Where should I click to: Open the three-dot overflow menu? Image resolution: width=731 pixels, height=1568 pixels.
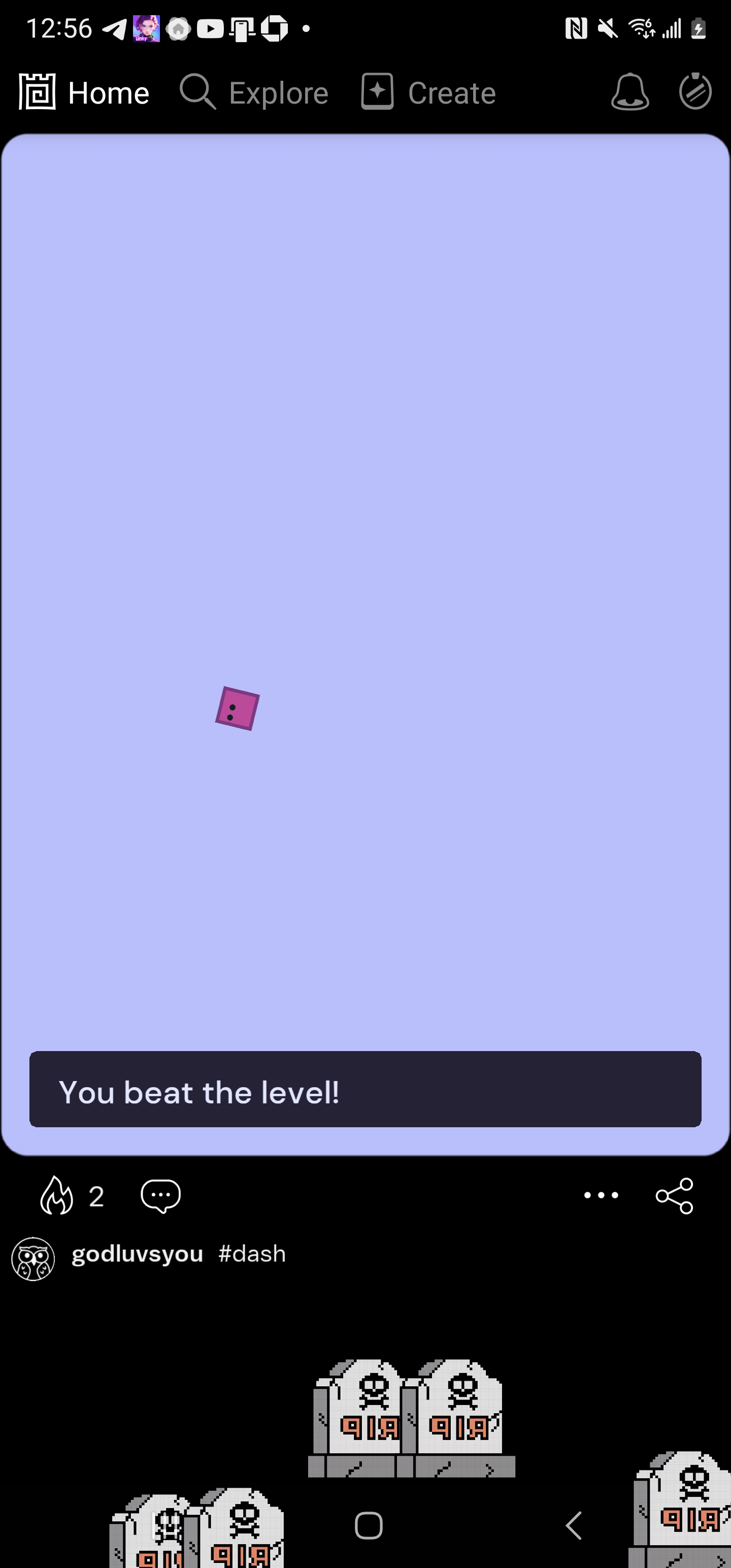tap(601, 1195)
